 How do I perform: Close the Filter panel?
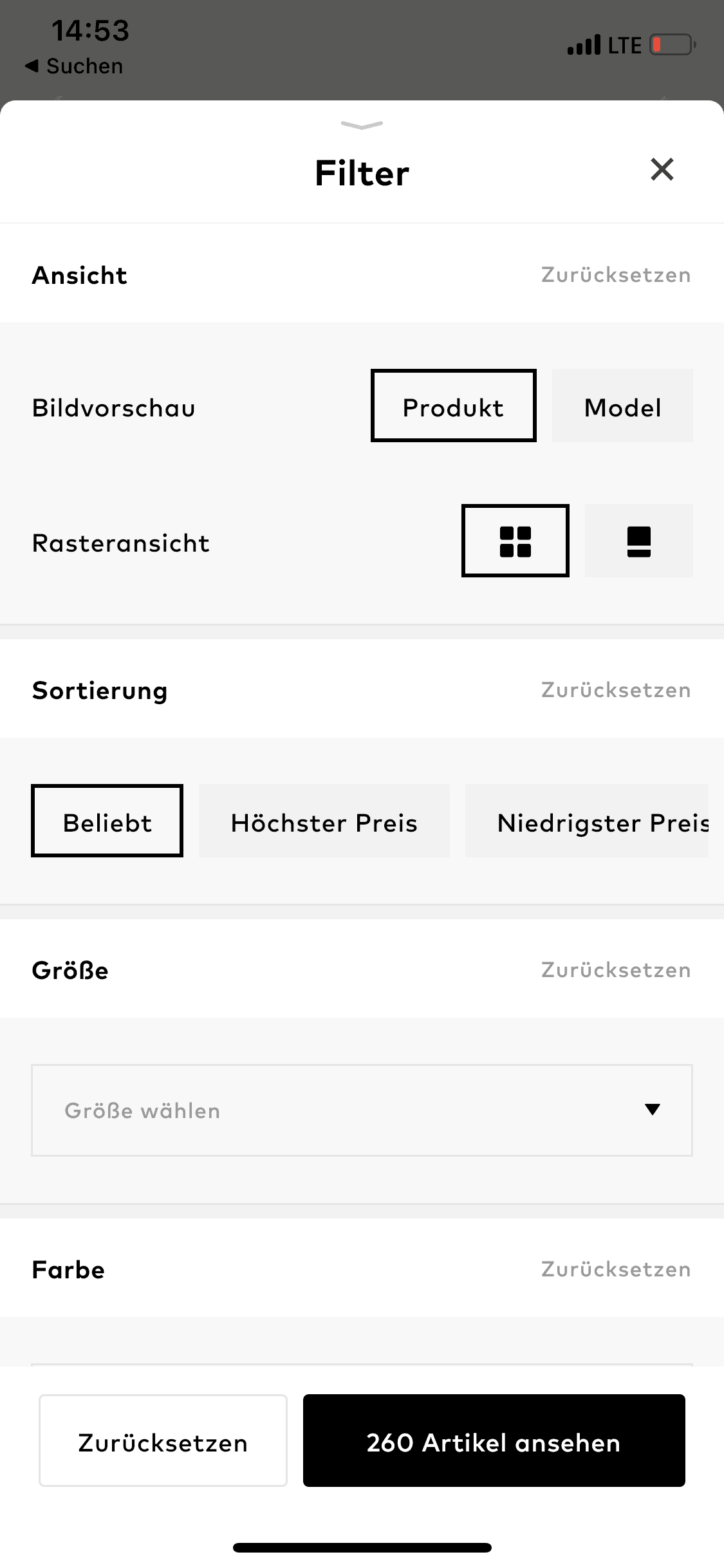click(x=662, y=169)
